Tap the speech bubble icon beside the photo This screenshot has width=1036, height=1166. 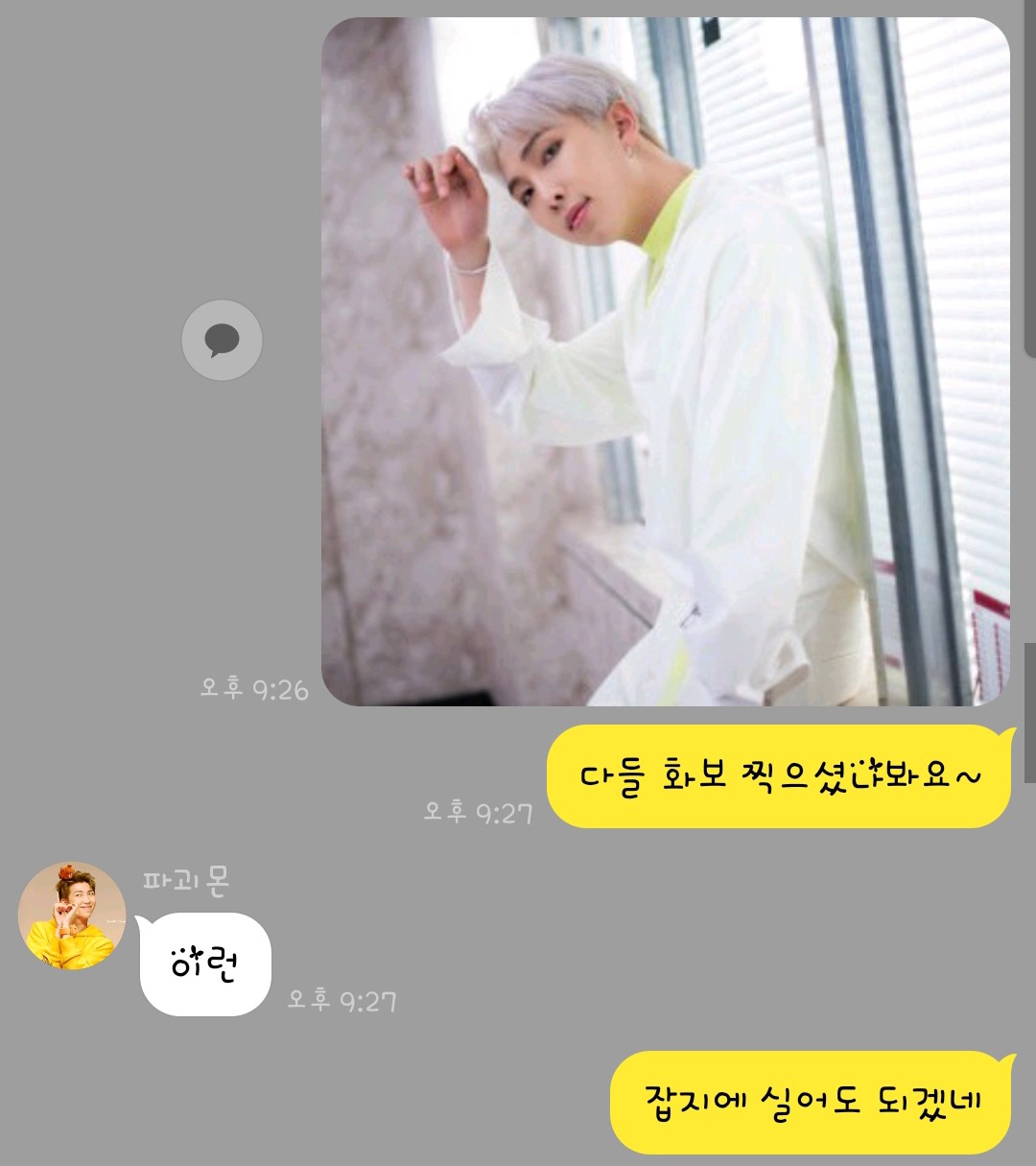coord(222,340)
